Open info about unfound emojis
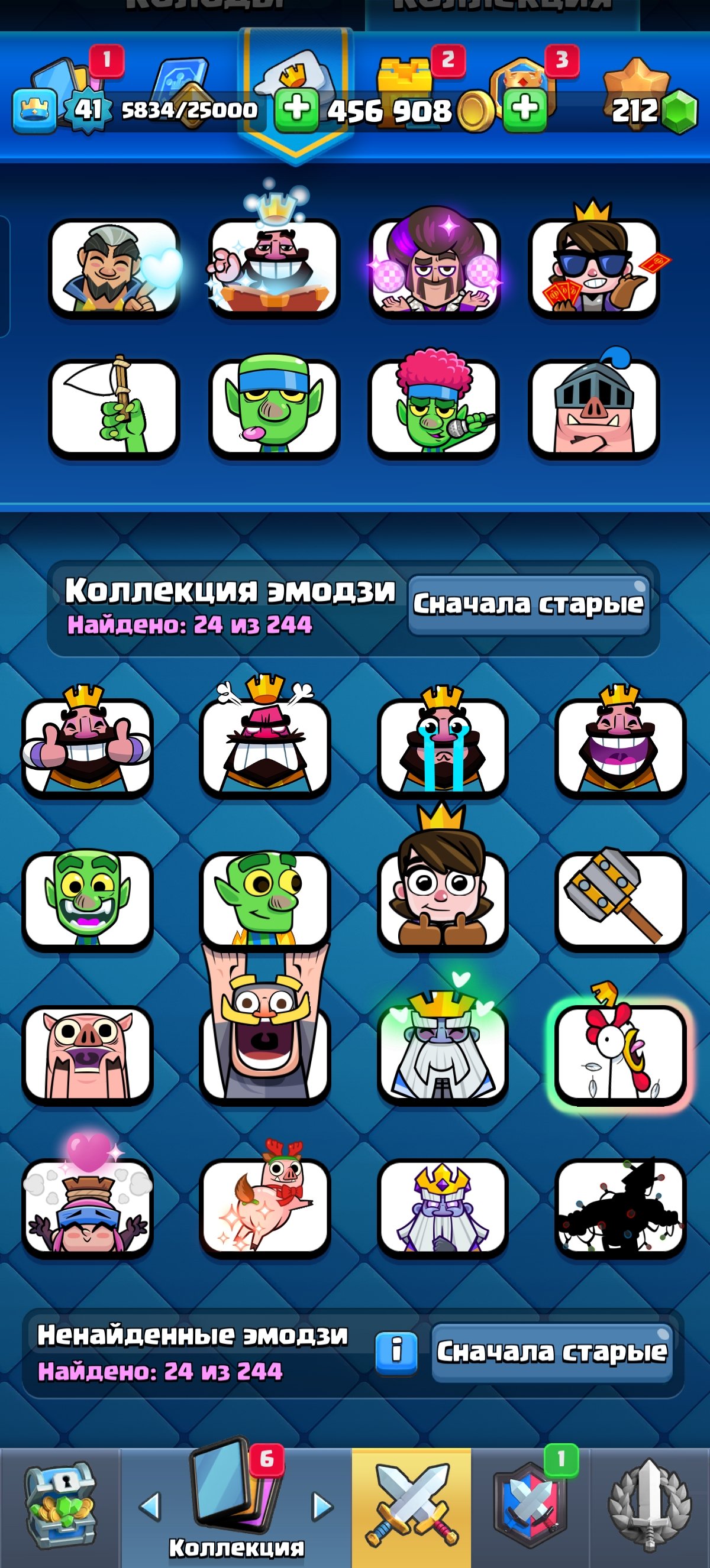 pos(396,1351)
